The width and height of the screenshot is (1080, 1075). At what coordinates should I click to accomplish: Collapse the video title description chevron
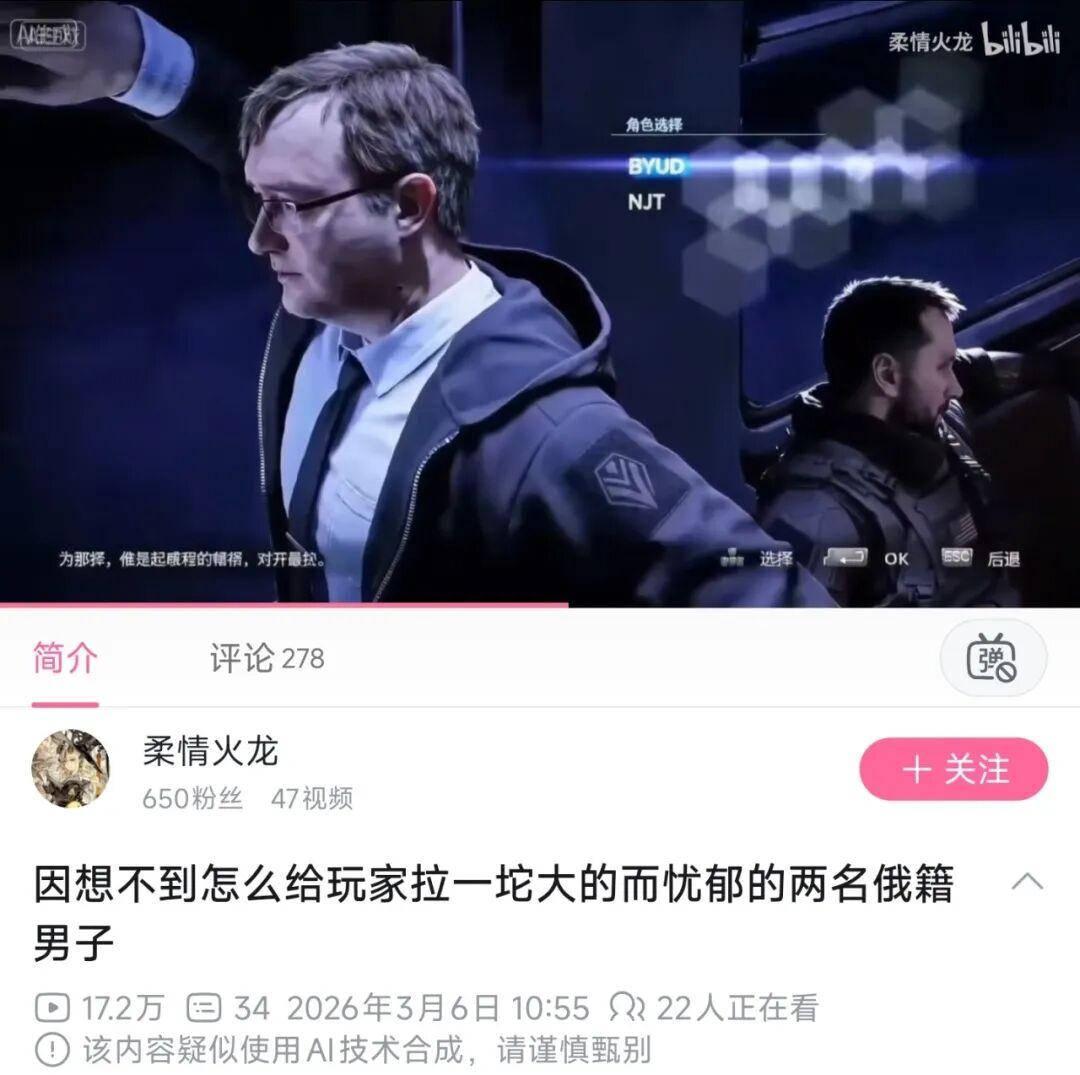click(1027, 882)
